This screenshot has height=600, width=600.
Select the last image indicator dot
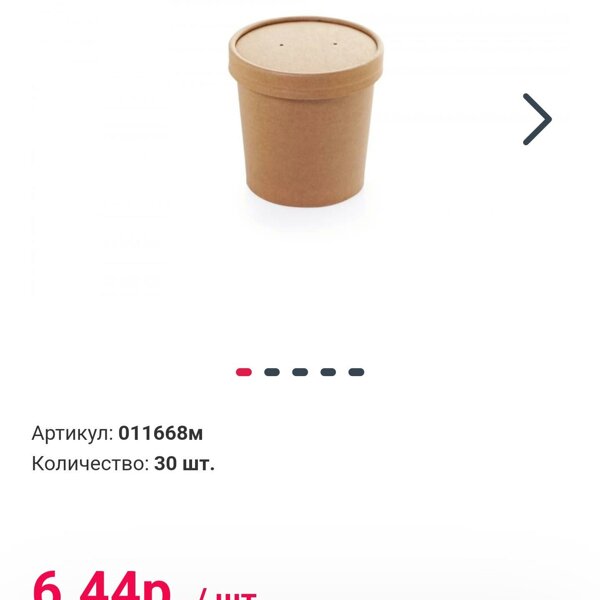356,372
